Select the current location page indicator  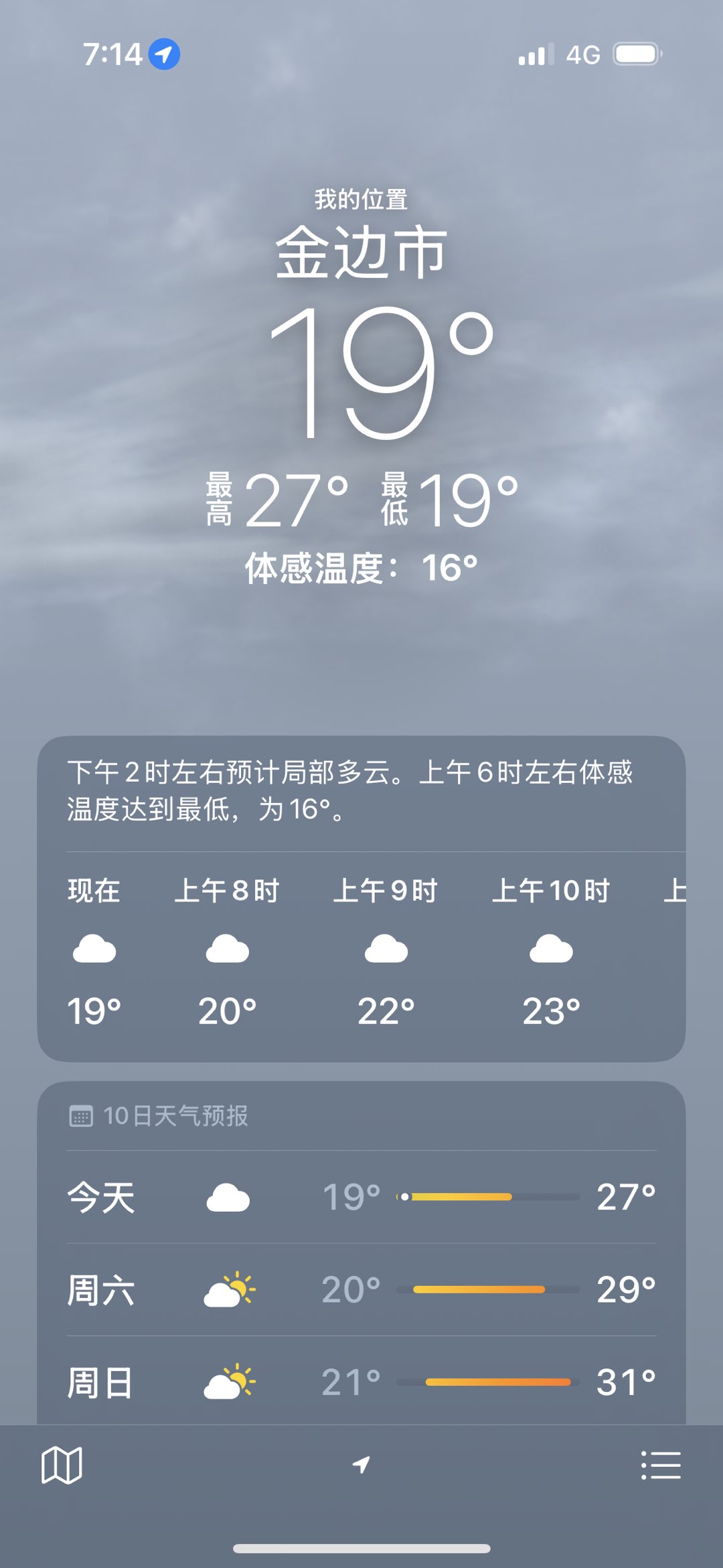(x=361, y=1465)
